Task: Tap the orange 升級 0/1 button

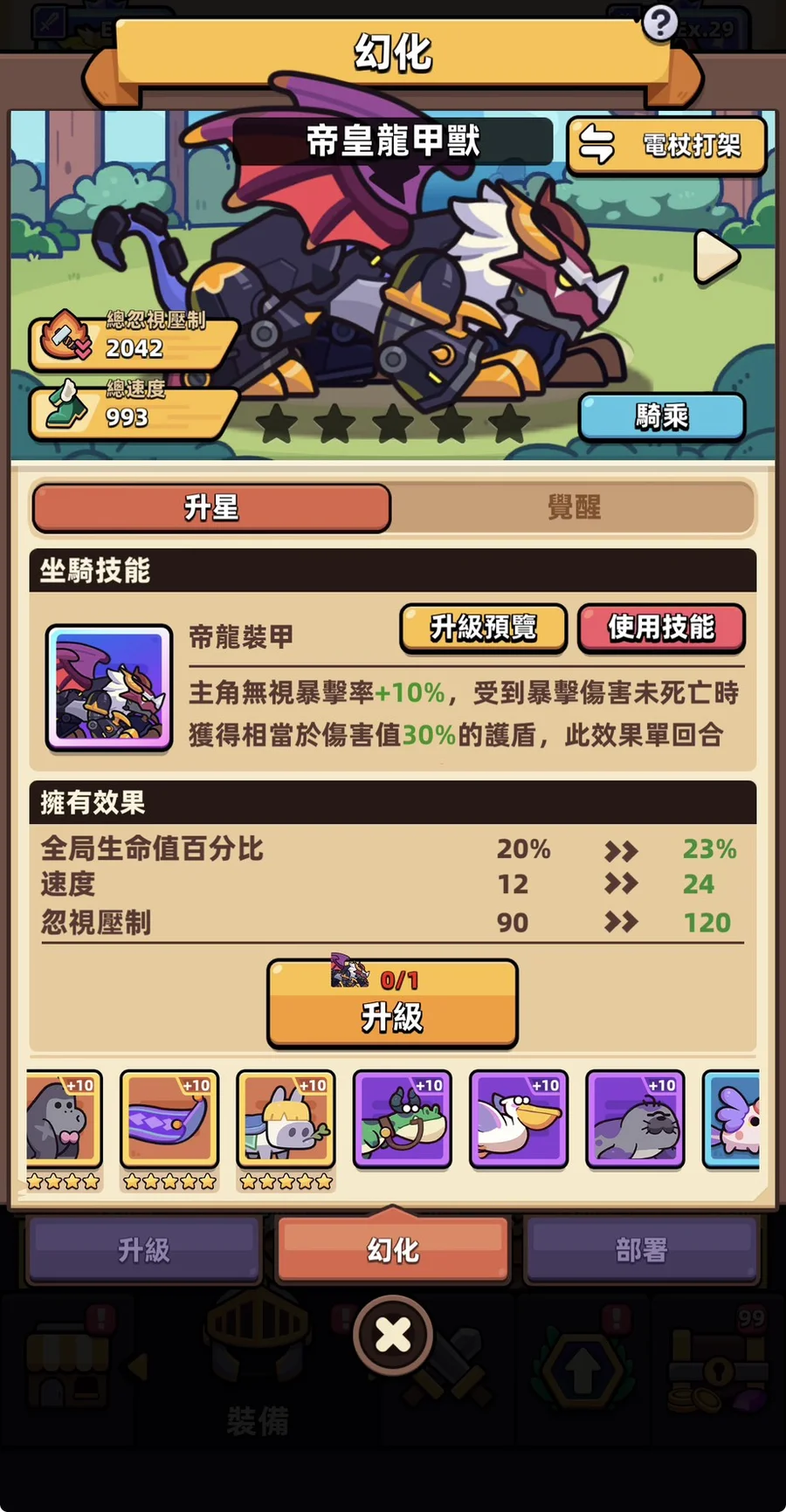Action: [x=392, y=1004]
